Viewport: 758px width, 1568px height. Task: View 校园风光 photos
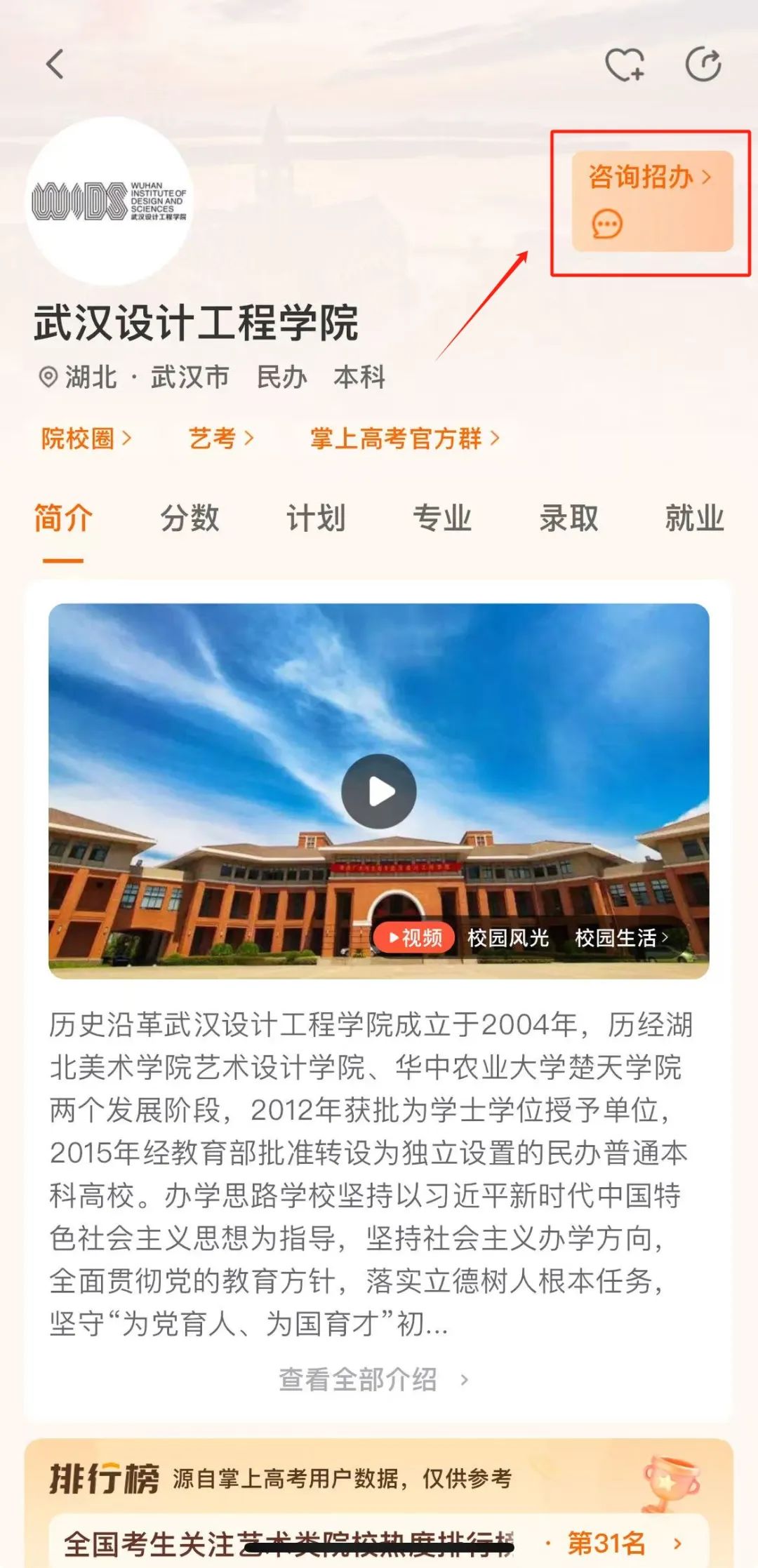click(508, 937)
